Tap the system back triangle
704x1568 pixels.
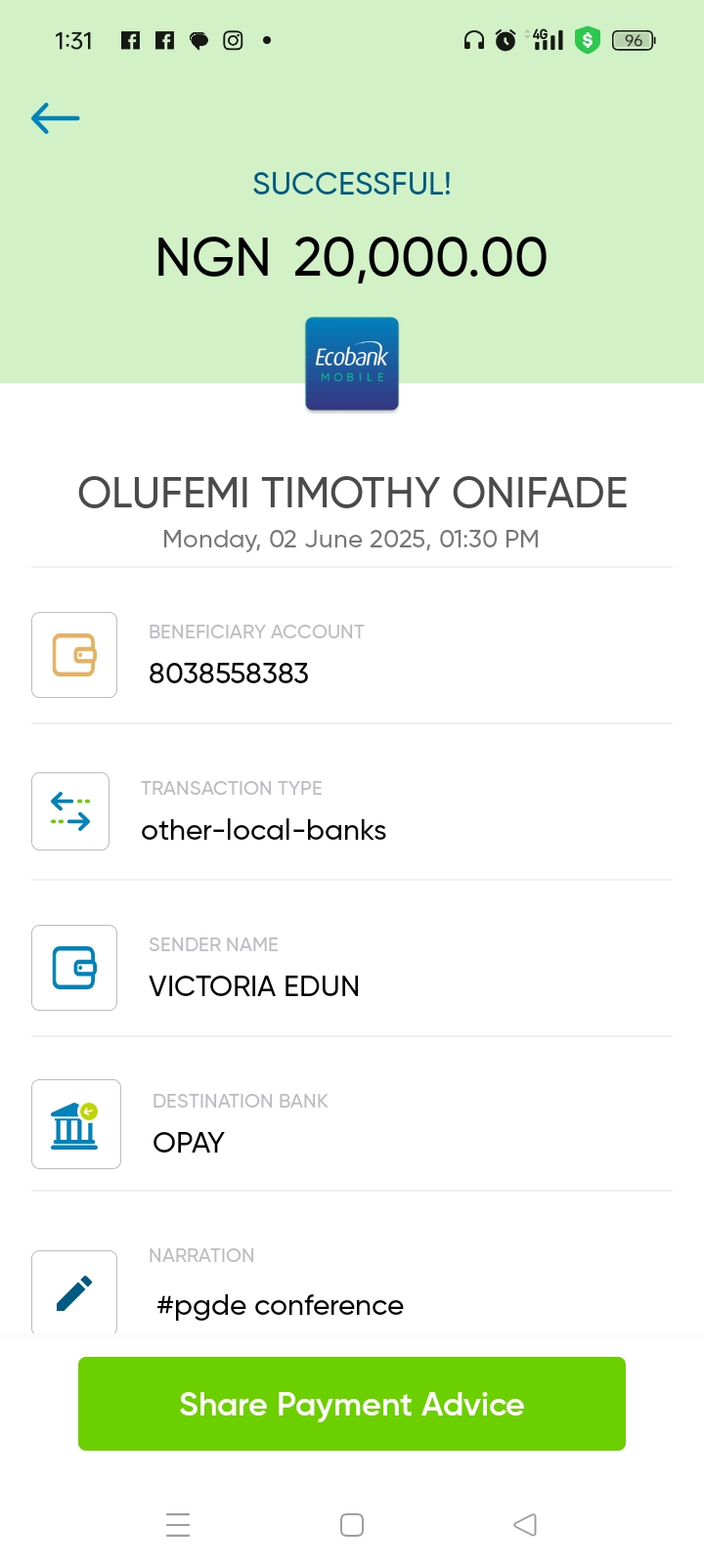pyautogui.click(x=525, y=1525)
